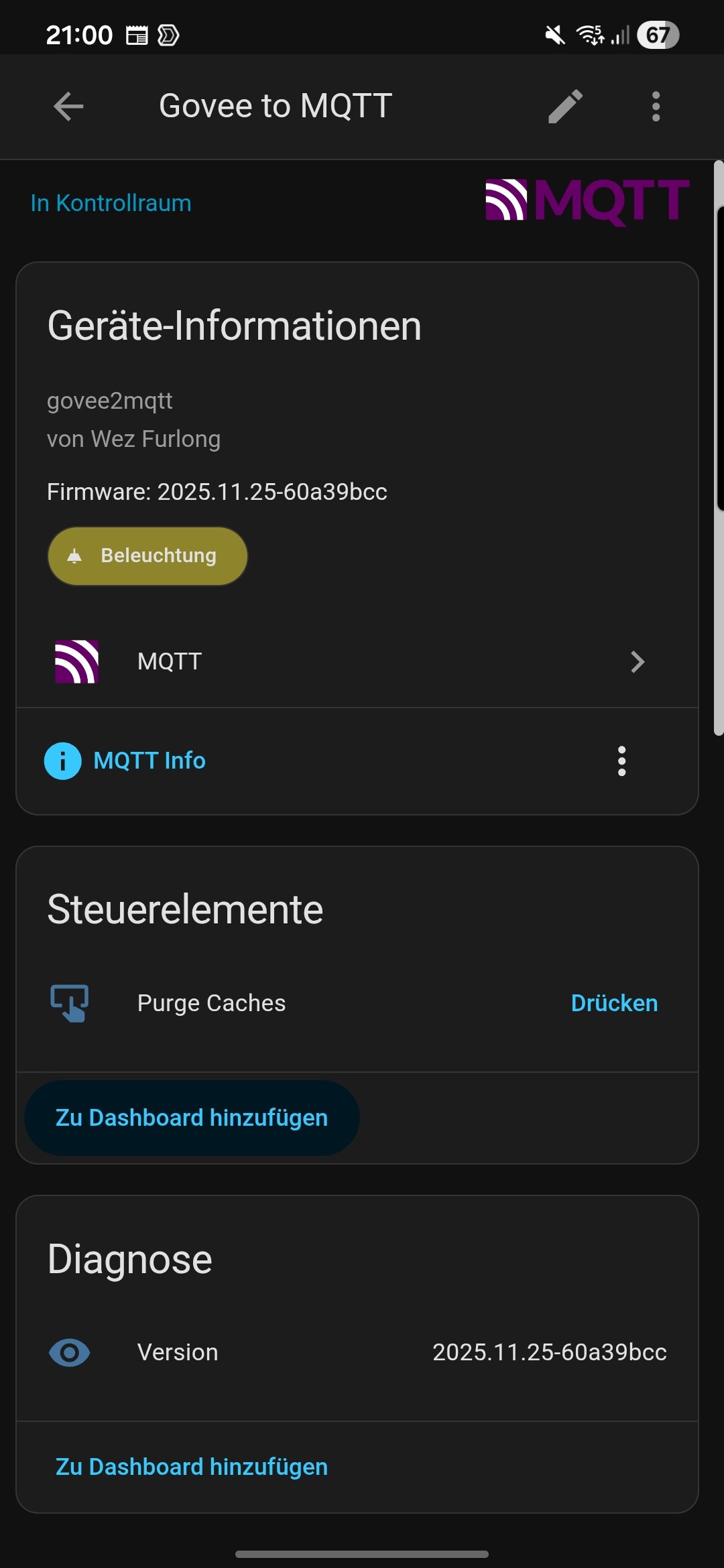Open the In Kontrollraum link

111,203
